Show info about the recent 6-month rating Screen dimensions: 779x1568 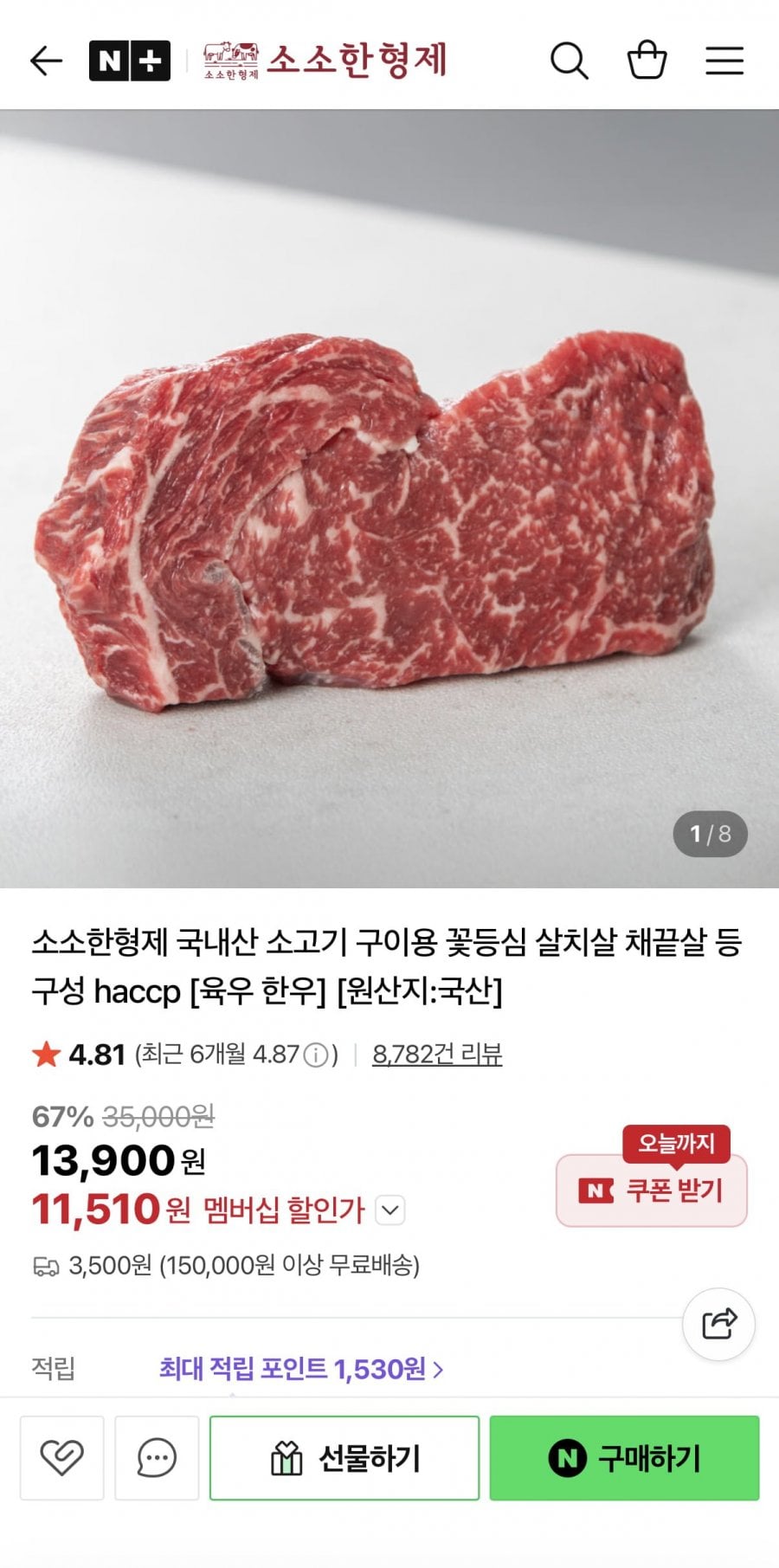tap(318, 1055)
